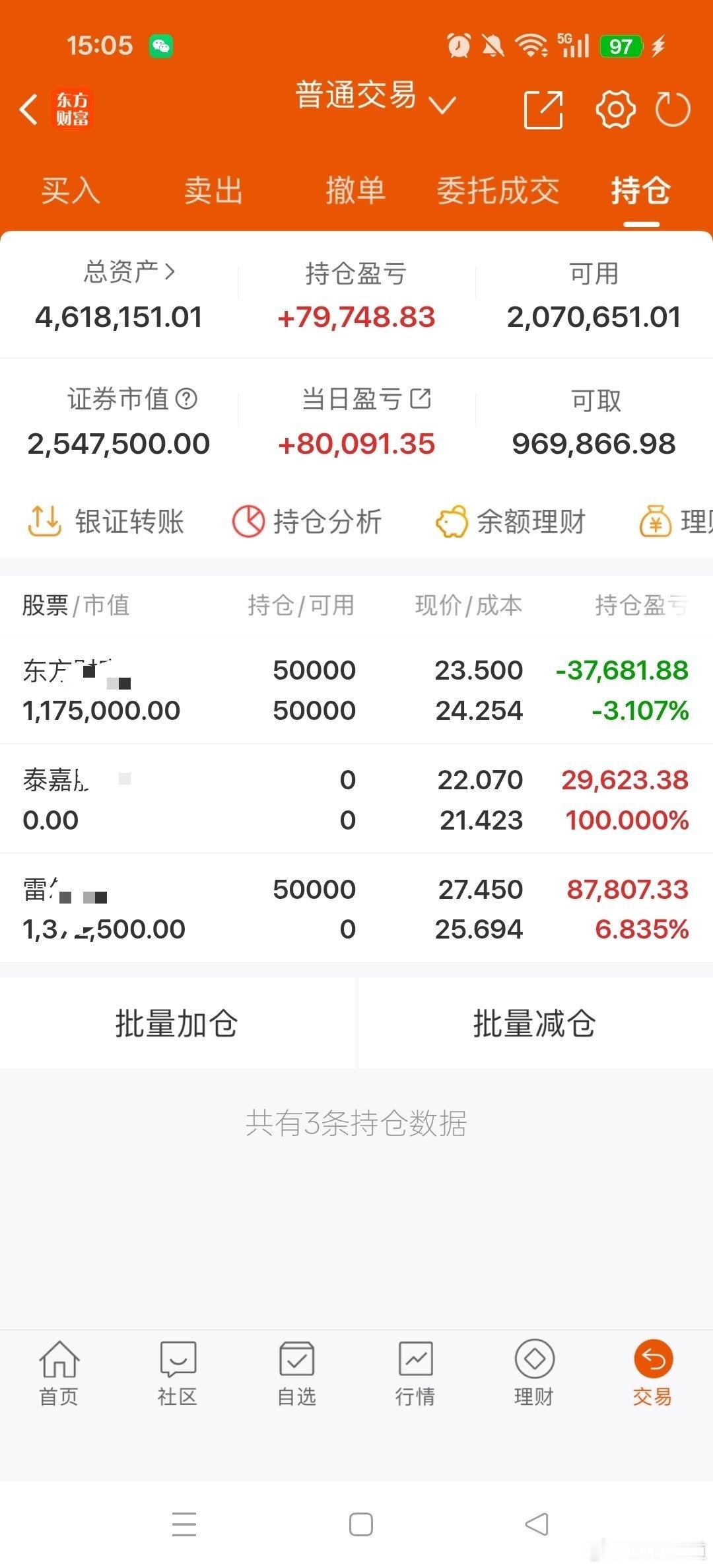Screen dimensions: 713x1568
Task: Open 首页 home from bottom navigation
Action: pos(59,1377)
